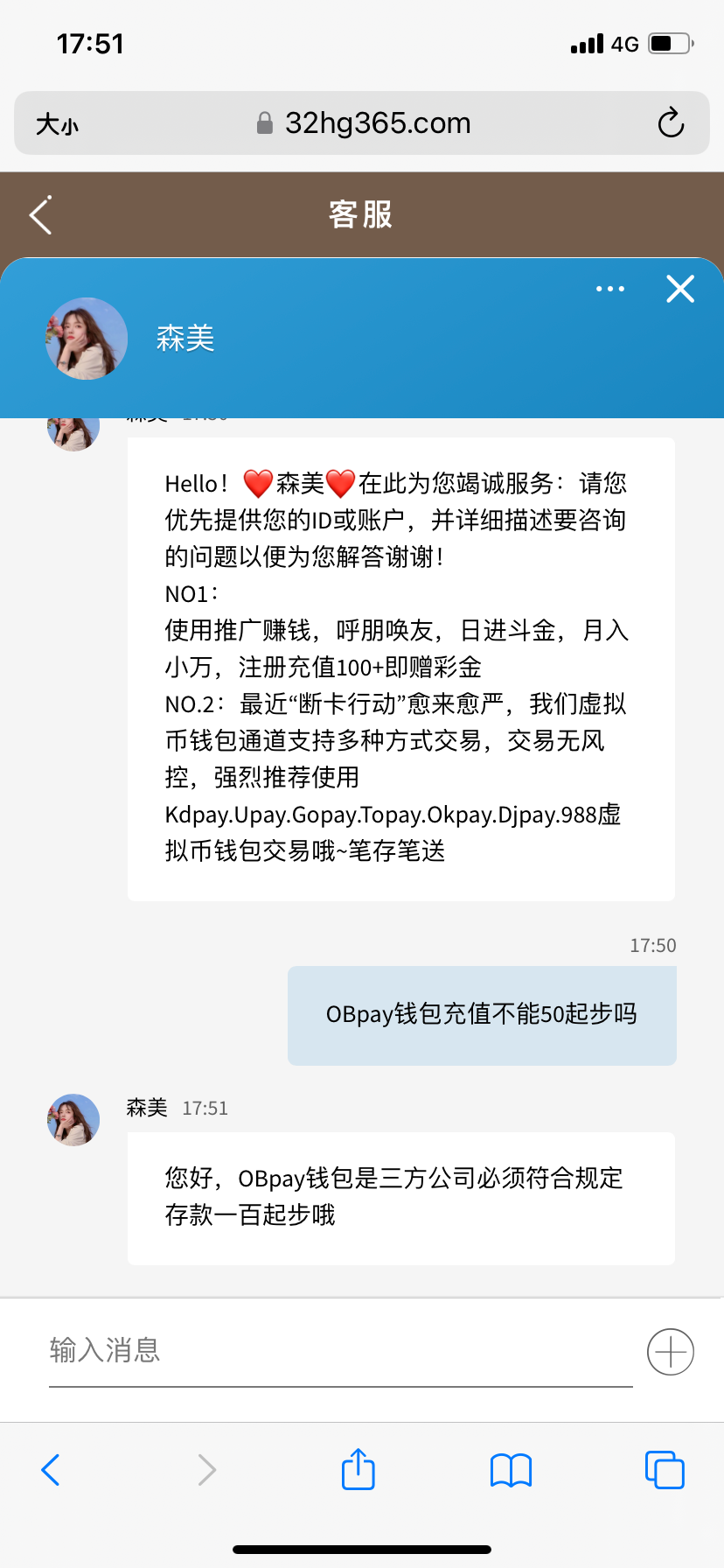Show open Safari tabs
724x1568 pixels.
664,1470
